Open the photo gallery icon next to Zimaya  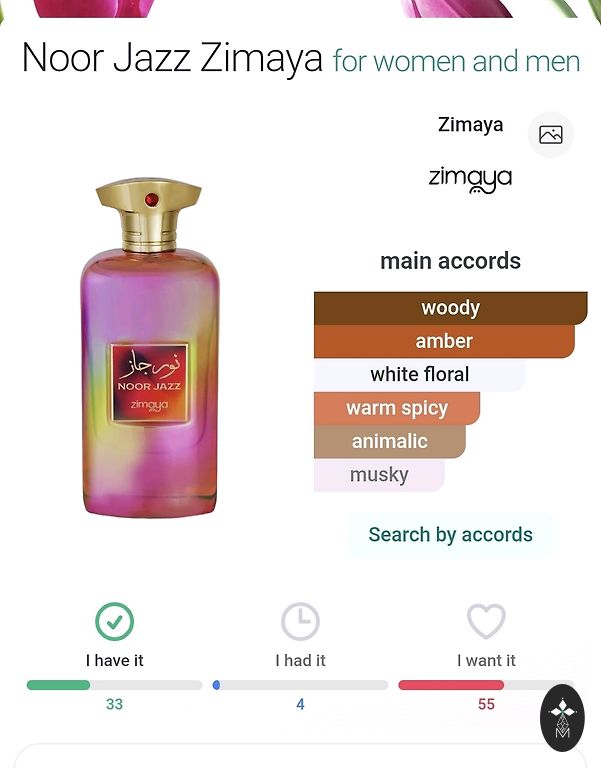550,135
